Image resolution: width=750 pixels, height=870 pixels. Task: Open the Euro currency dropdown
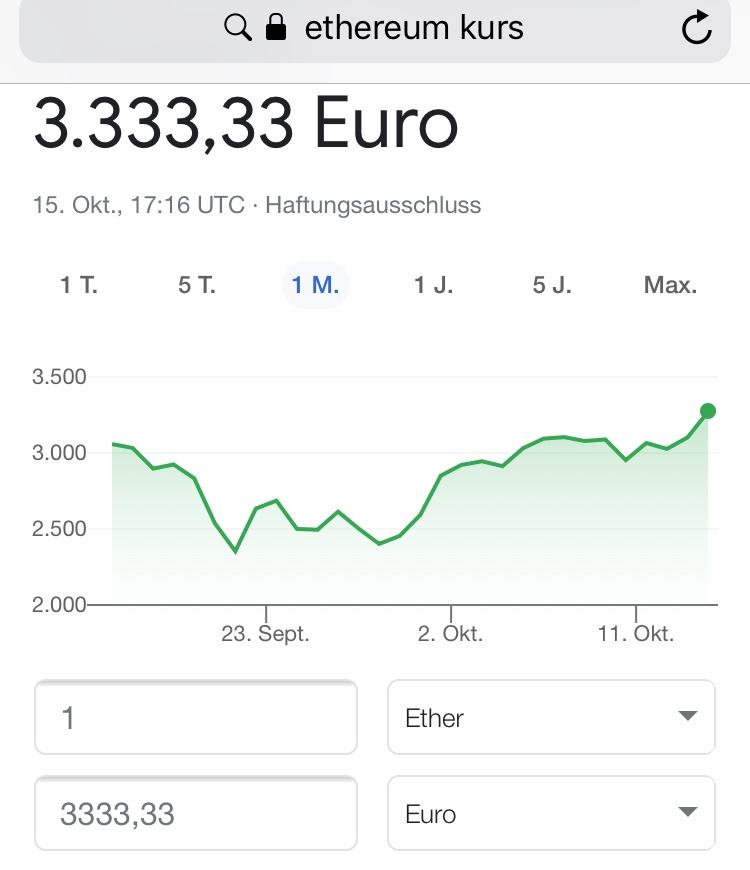tap(551, 814)
